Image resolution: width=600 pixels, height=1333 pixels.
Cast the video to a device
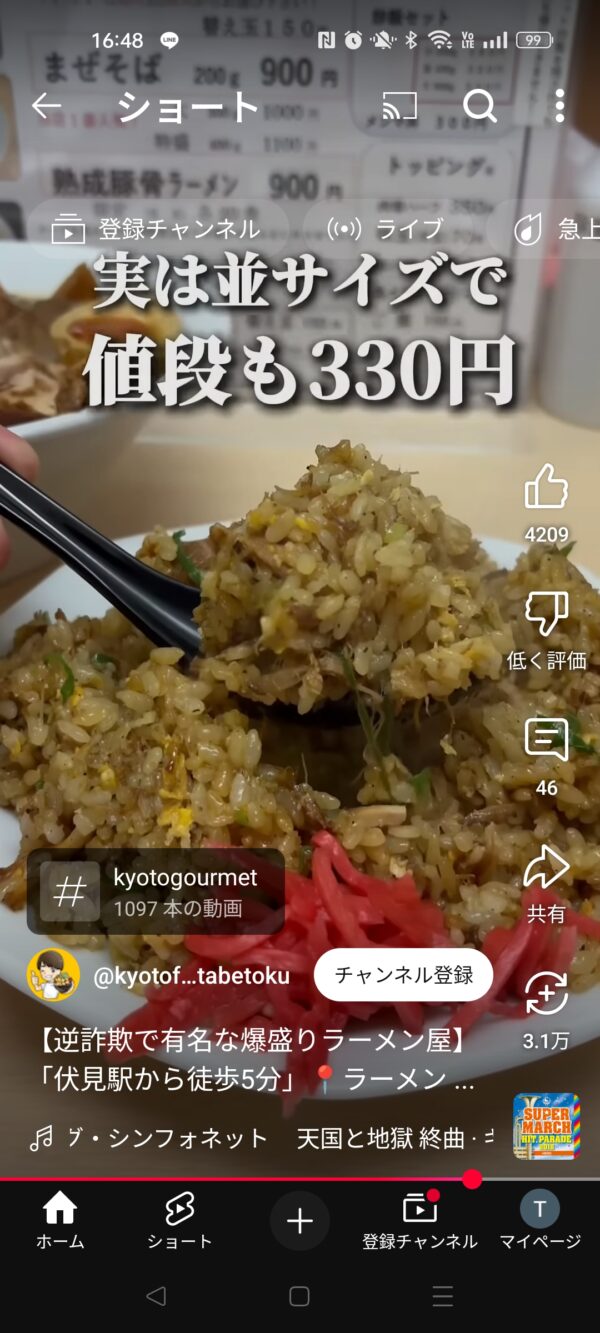pyautogui.click(x=399, y=106)
